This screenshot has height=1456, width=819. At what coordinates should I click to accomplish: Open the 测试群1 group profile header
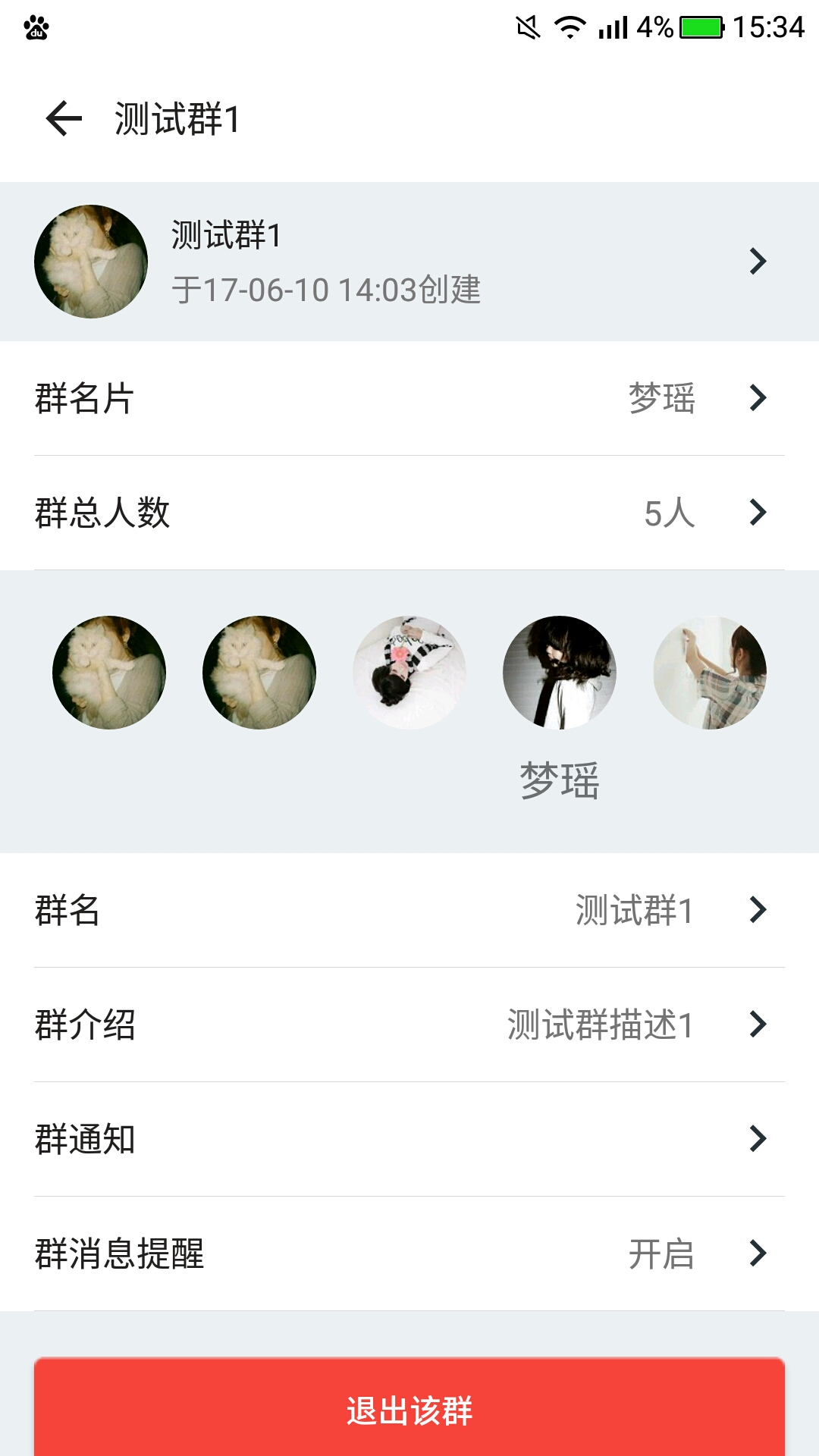point(409,262)
